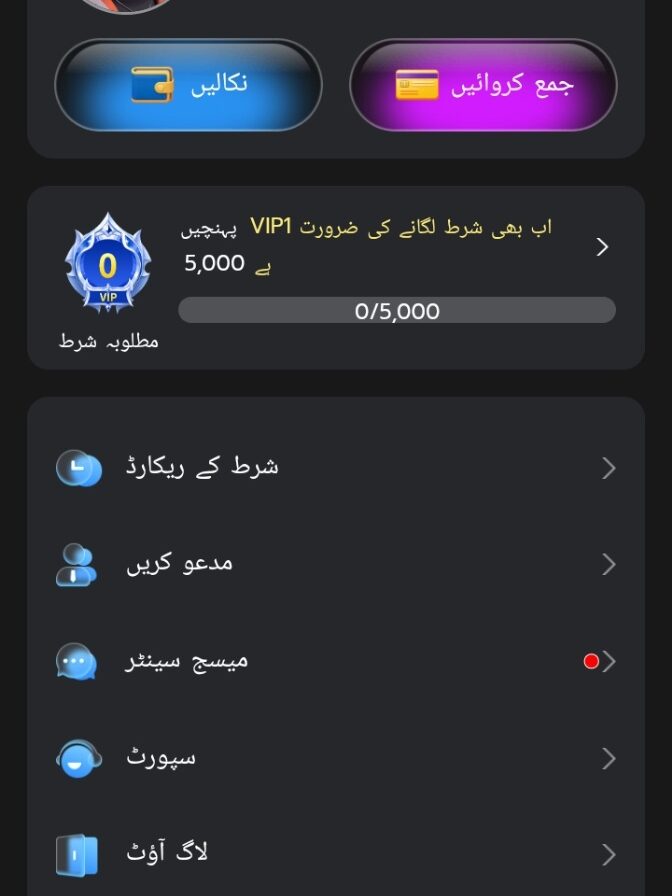Open شرط کے ریکارڈ (bet records)

336,467
